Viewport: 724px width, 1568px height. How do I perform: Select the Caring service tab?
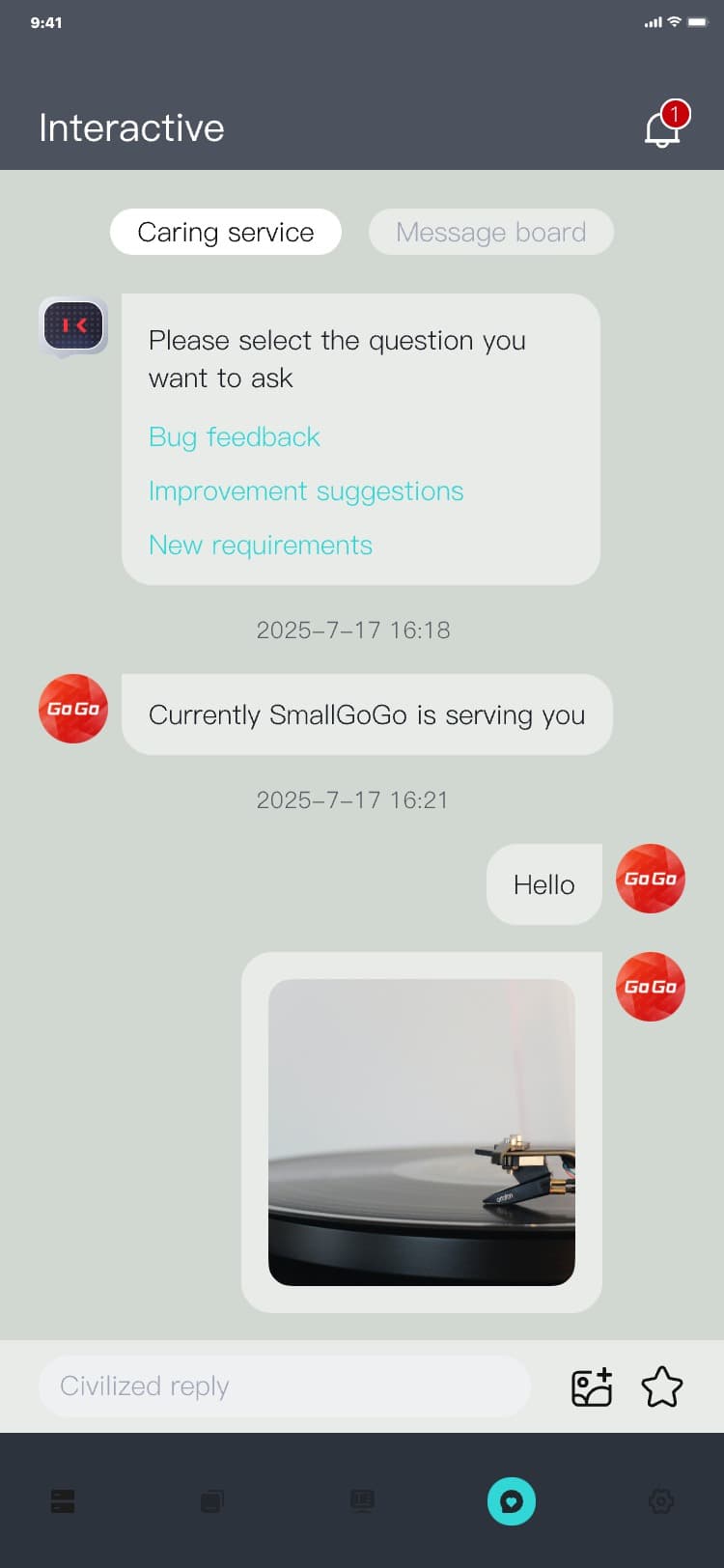tap(226, 233)
